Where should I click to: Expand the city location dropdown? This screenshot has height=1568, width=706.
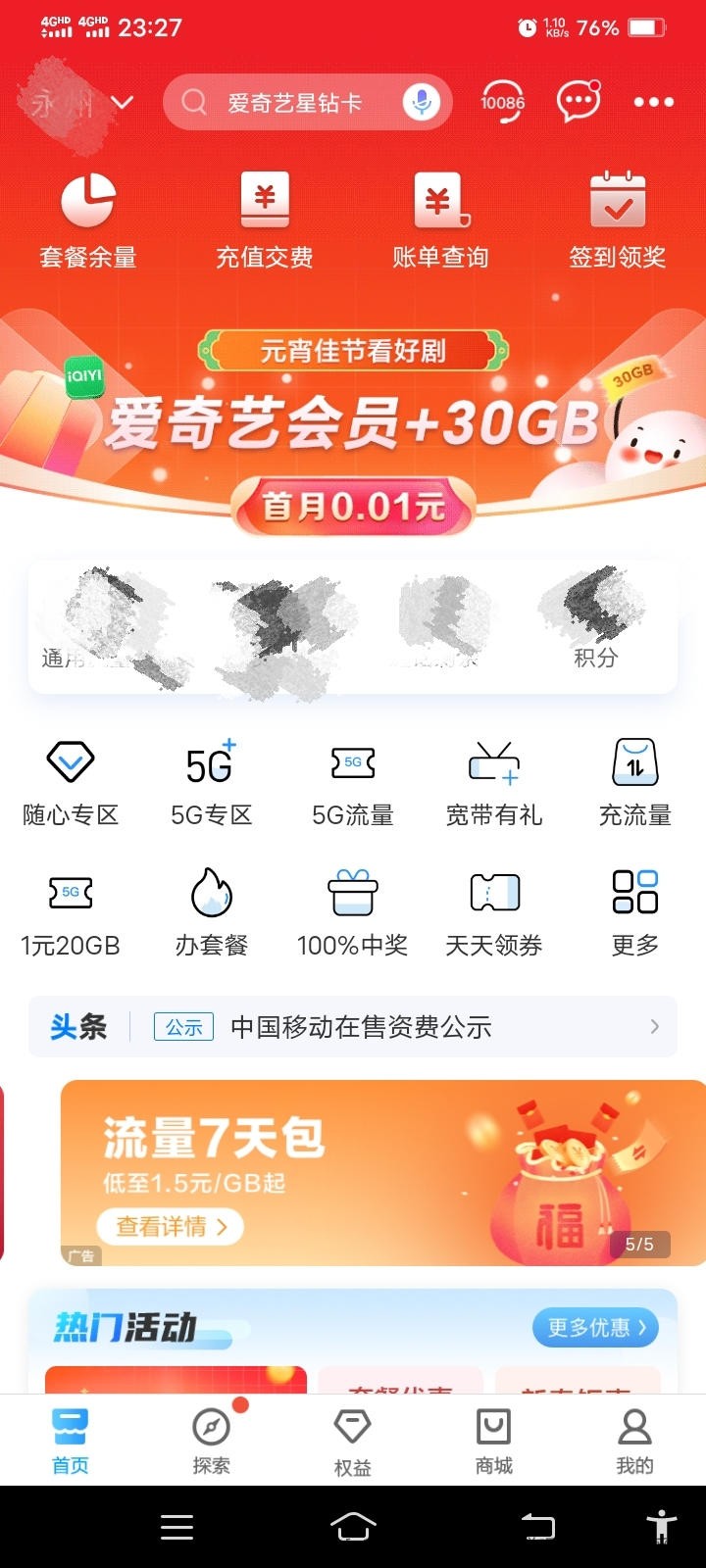pyautogui.click(x=122, y=102)
